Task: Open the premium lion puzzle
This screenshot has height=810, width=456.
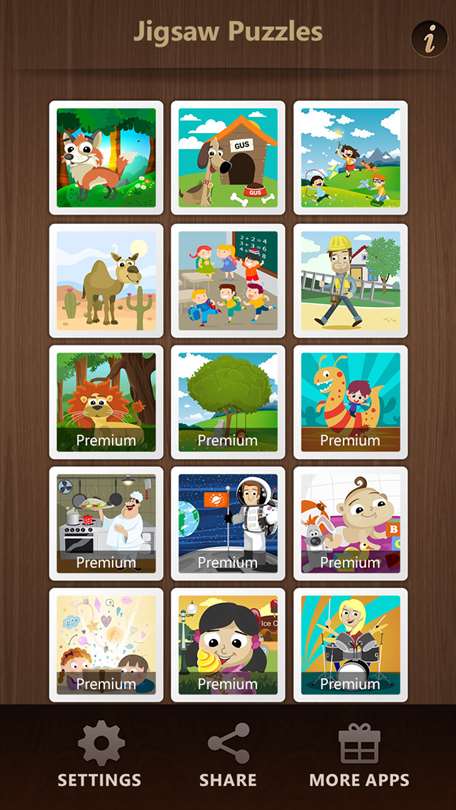Action: (106, 402)
